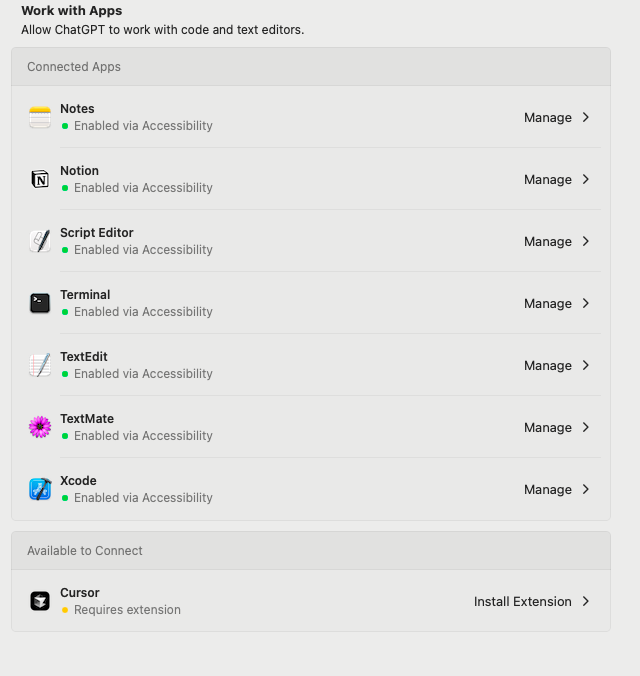Manage the TextEdit connection
The width and height of the screenshot is (640, 676).
pos(556,366)
